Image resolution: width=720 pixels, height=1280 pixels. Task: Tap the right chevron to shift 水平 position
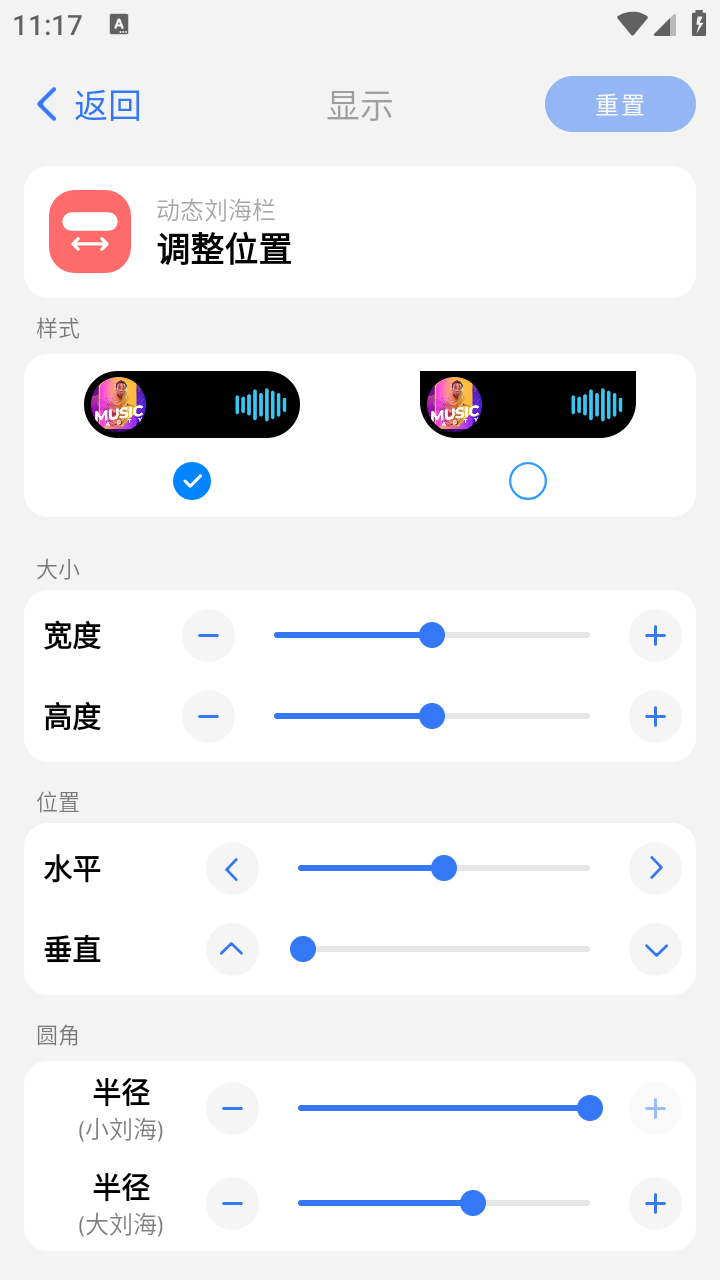click(x=655, y=868)
